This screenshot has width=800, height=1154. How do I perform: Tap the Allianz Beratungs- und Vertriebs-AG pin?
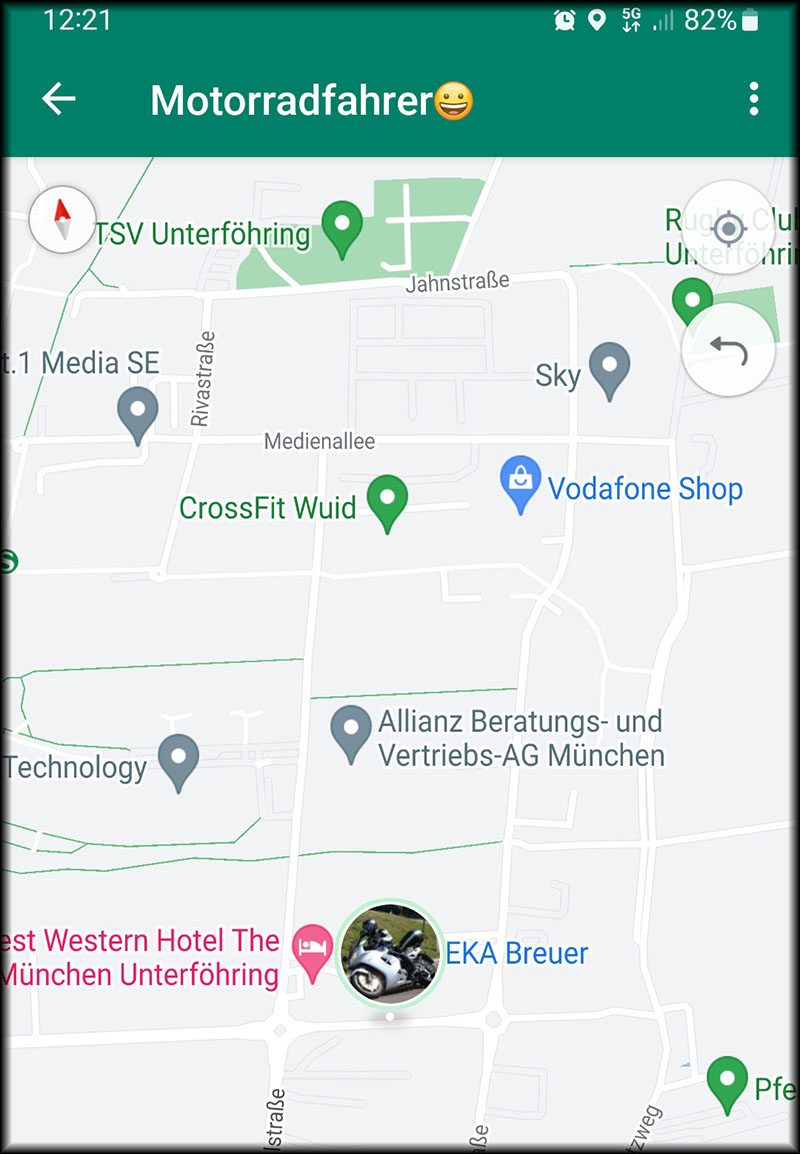tap(351, 732)
